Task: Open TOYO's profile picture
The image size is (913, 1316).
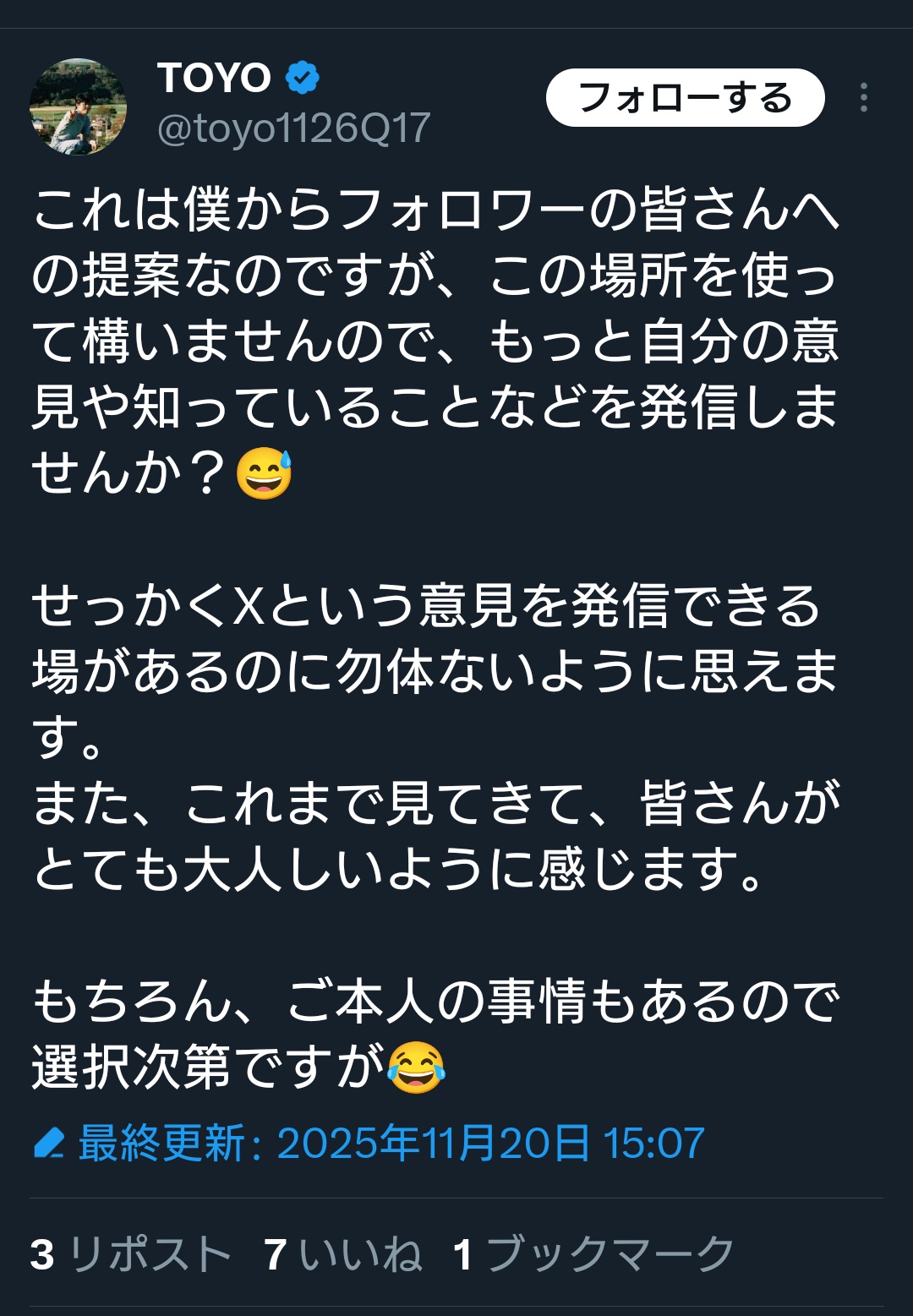Action: coord(78,106)
